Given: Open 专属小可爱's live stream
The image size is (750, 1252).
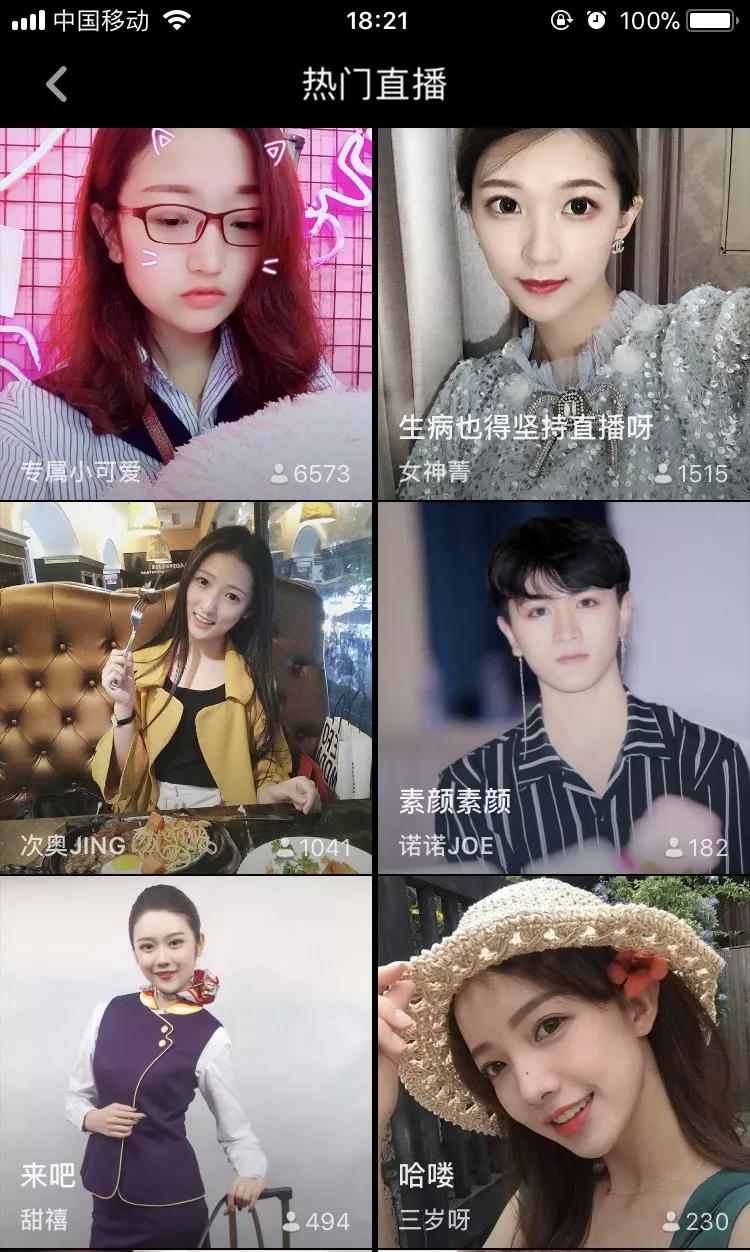Looking at the screenshot, I should coord(186,314).
